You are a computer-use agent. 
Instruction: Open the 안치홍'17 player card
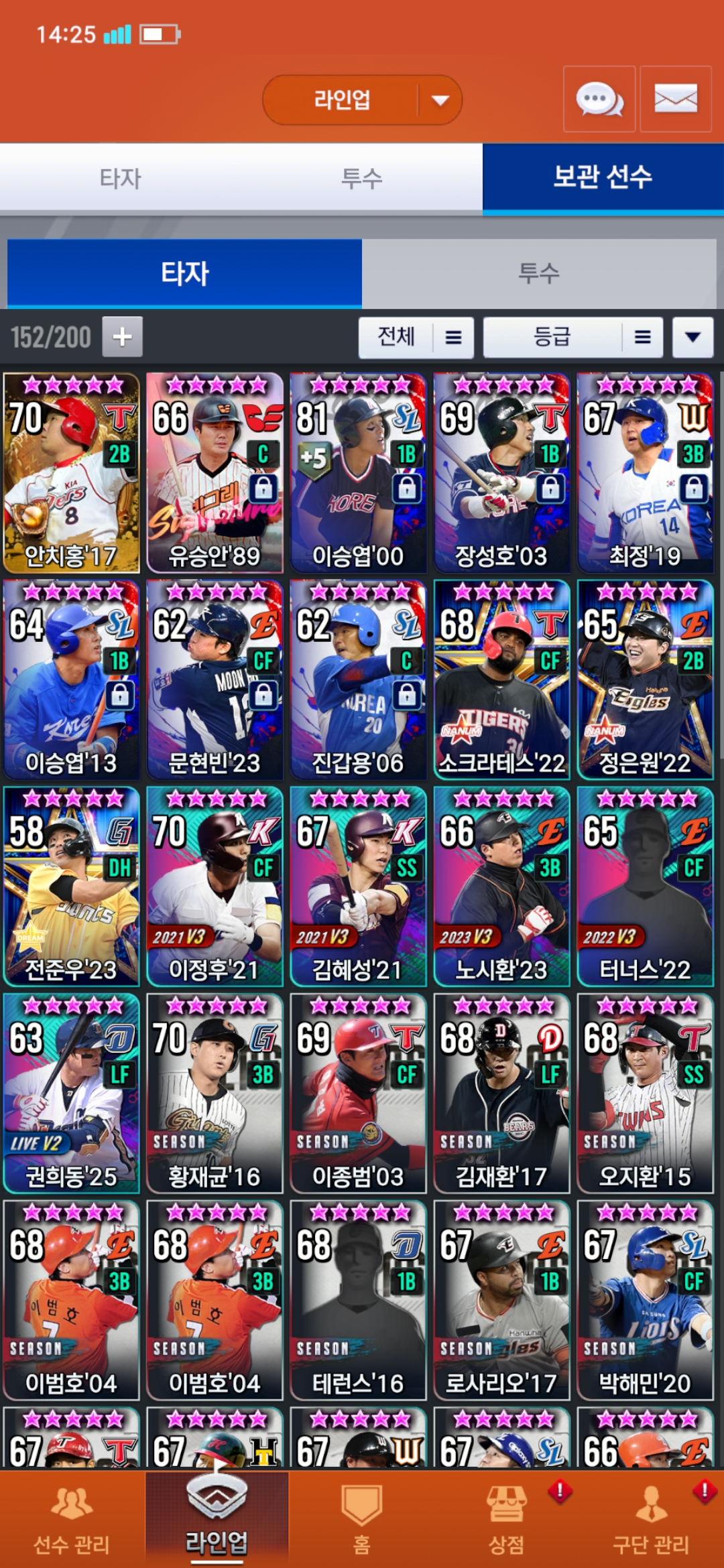click(x=71, y=472)
